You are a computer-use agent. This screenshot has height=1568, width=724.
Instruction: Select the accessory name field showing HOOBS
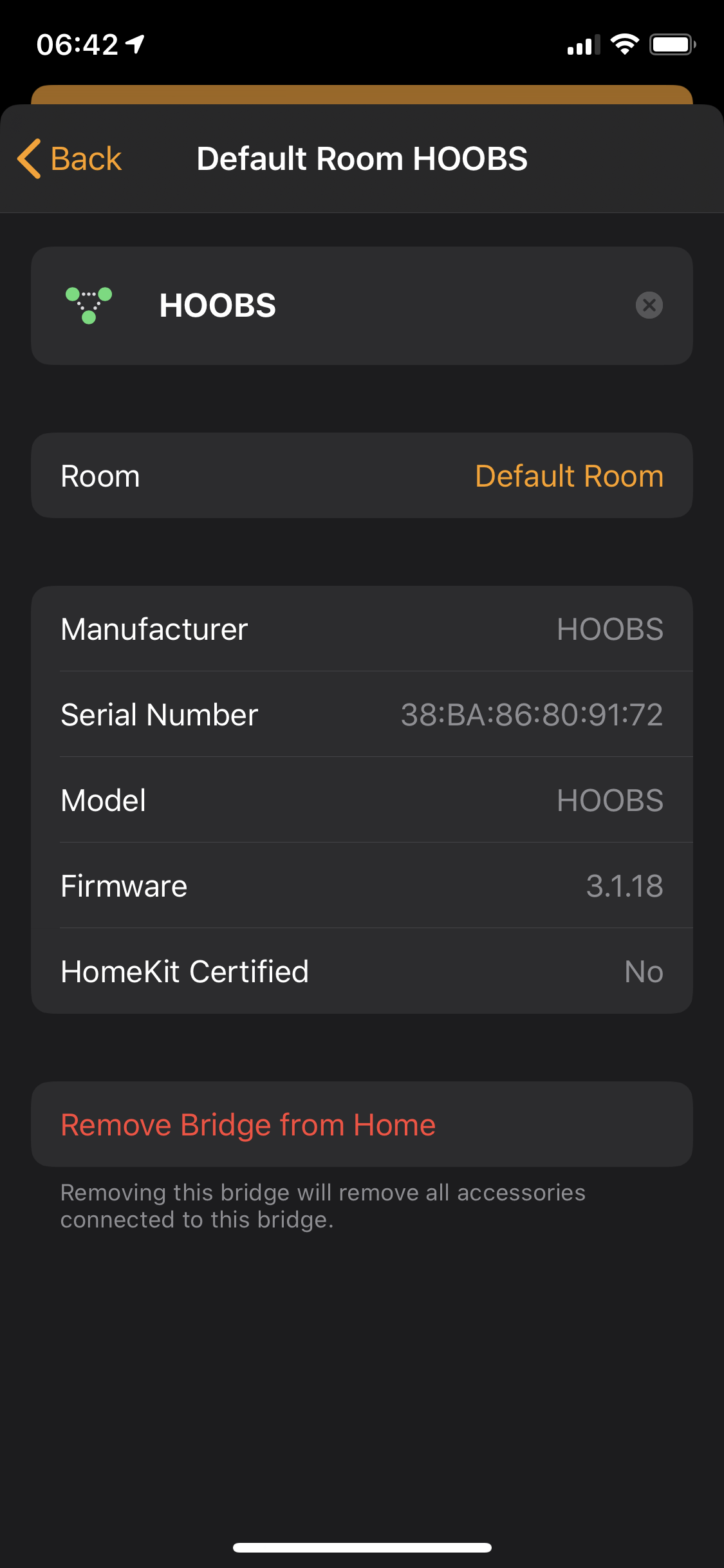click(217, 305)
